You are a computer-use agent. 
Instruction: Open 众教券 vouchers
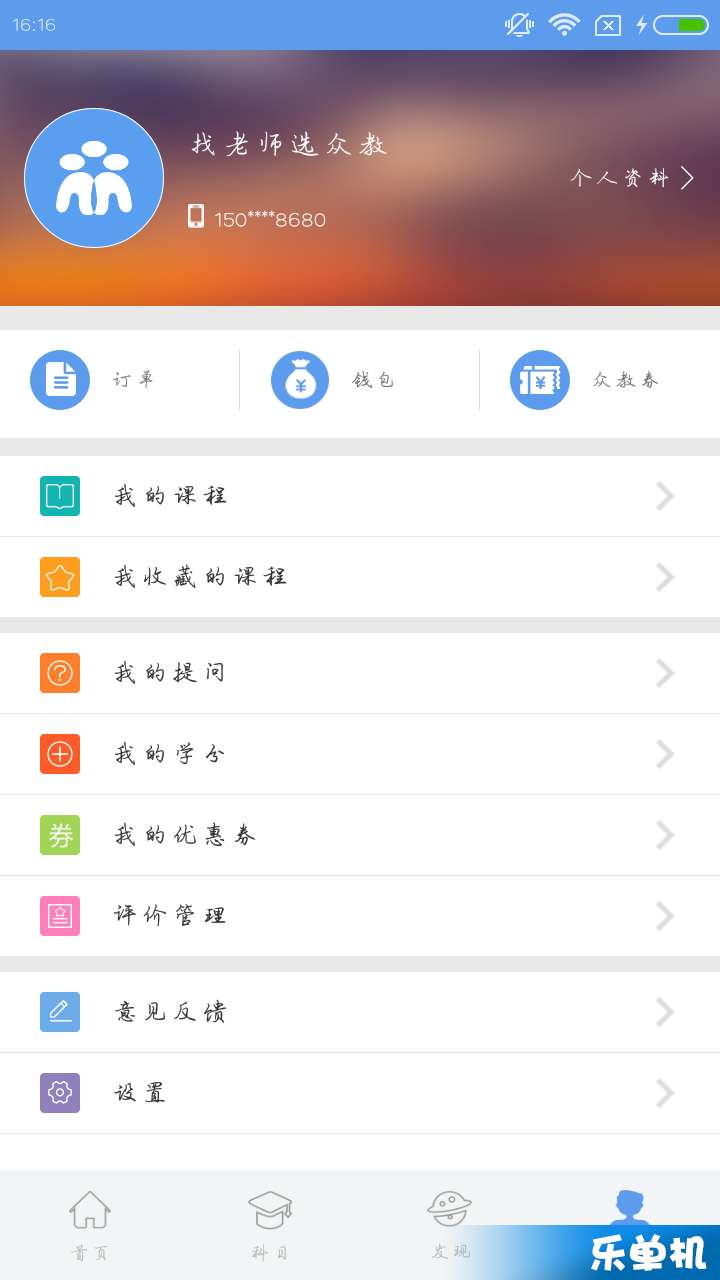click(x=585, y=380)
